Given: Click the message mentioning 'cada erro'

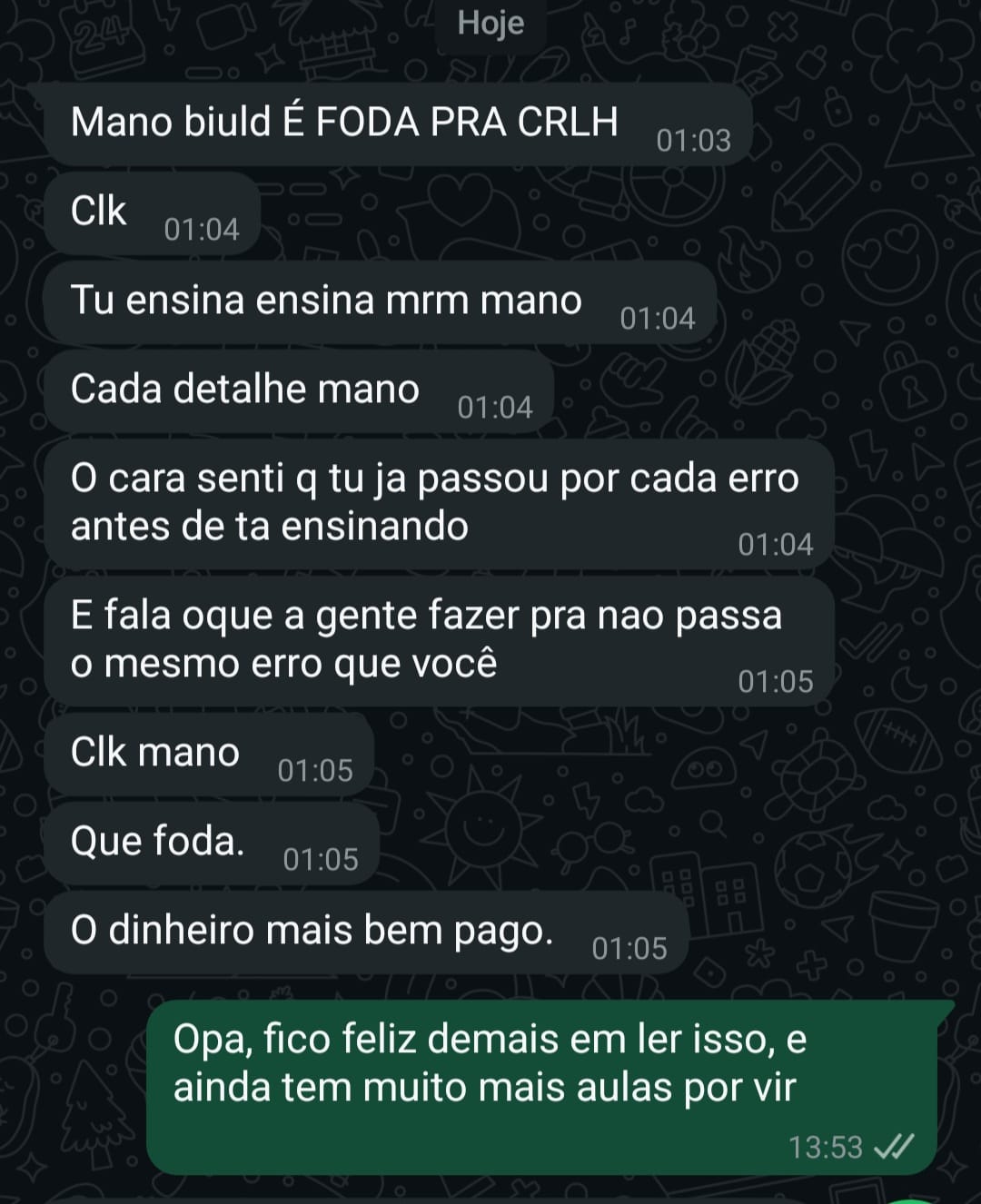Looking at the screenshot, I should pyautogui.click(x=436, y=499).
